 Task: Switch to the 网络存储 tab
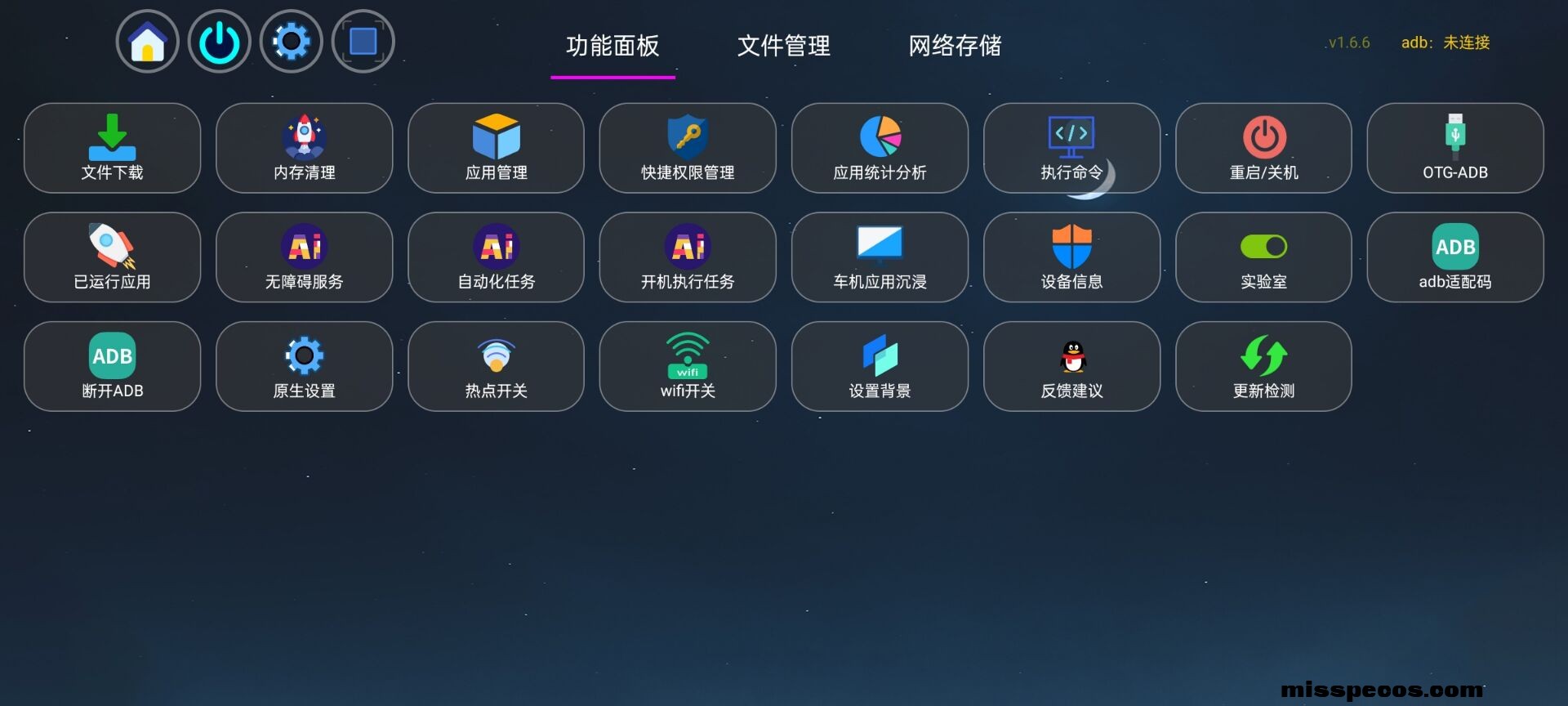coord(955,46)
